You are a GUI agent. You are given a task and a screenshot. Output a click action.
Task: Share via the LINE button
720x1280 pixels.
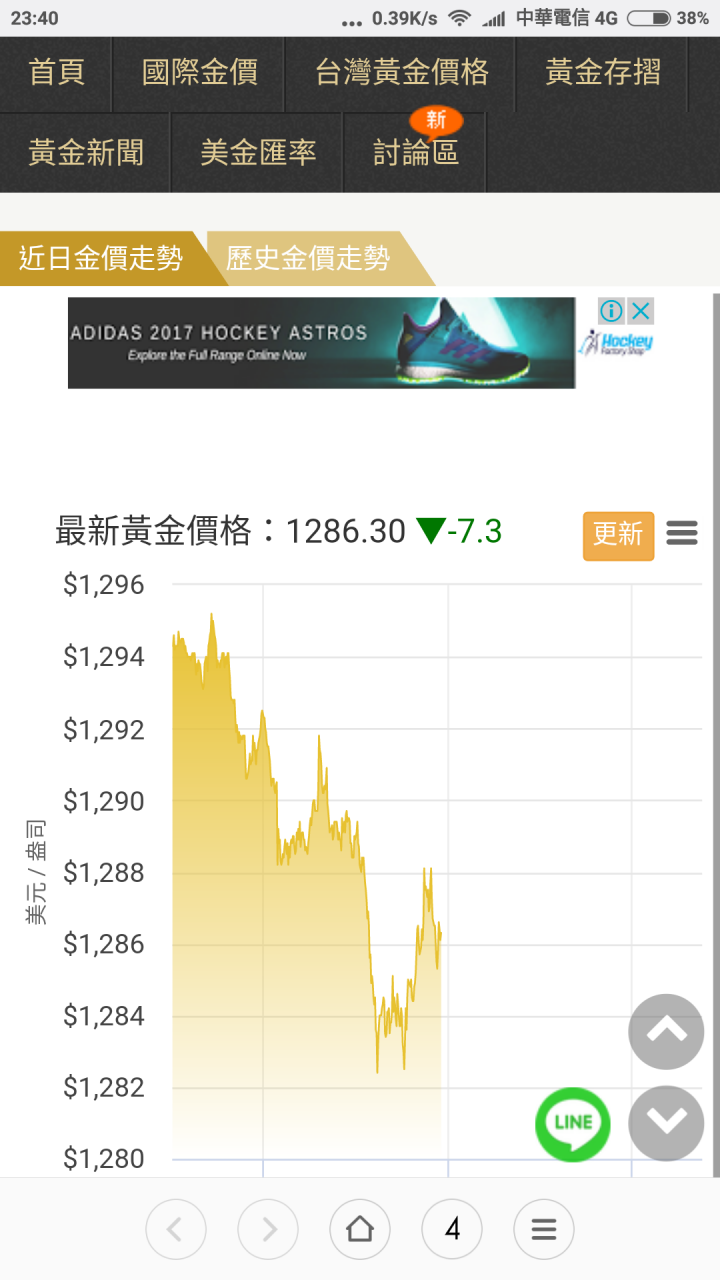tap(573, 1123)
